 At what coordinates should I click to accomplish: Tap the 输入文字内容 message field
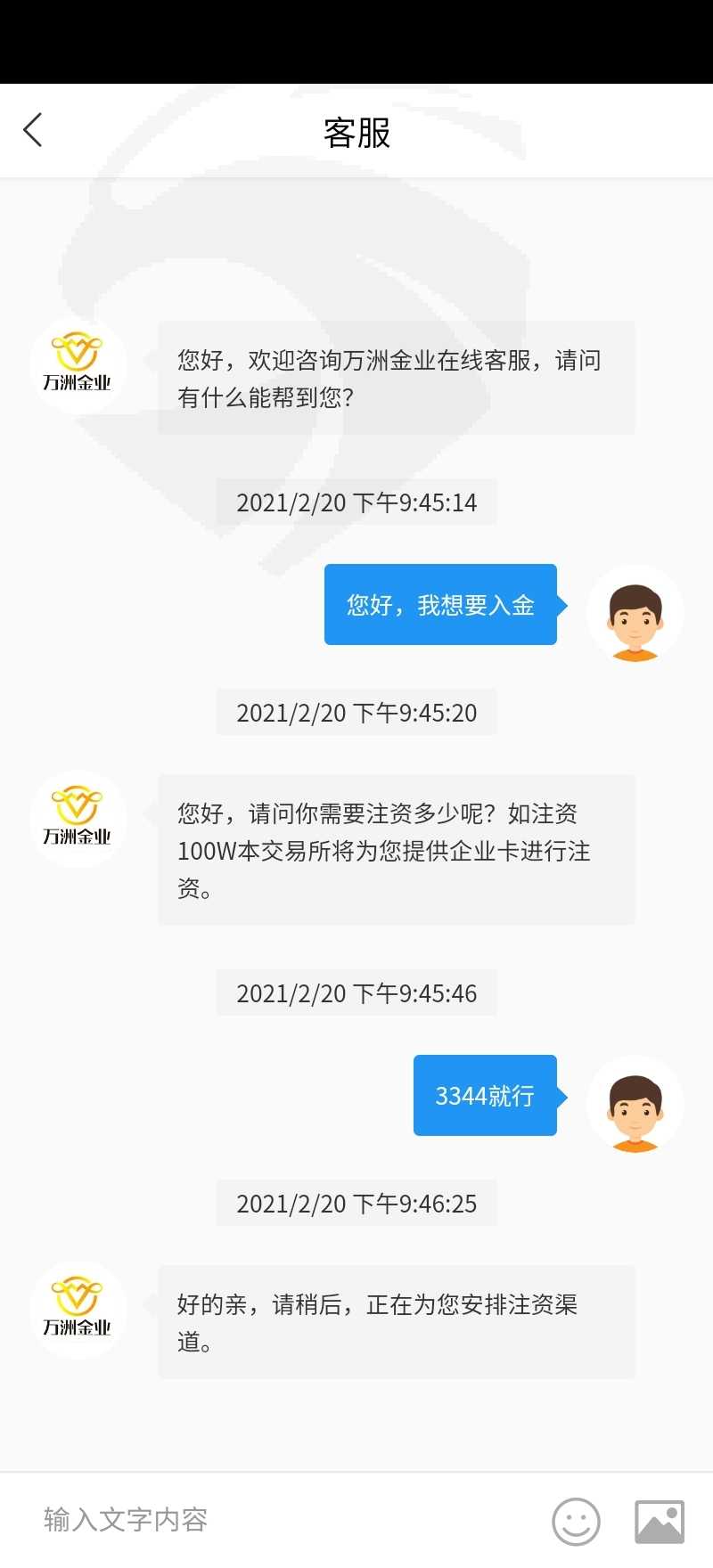tap(276, 1520)
